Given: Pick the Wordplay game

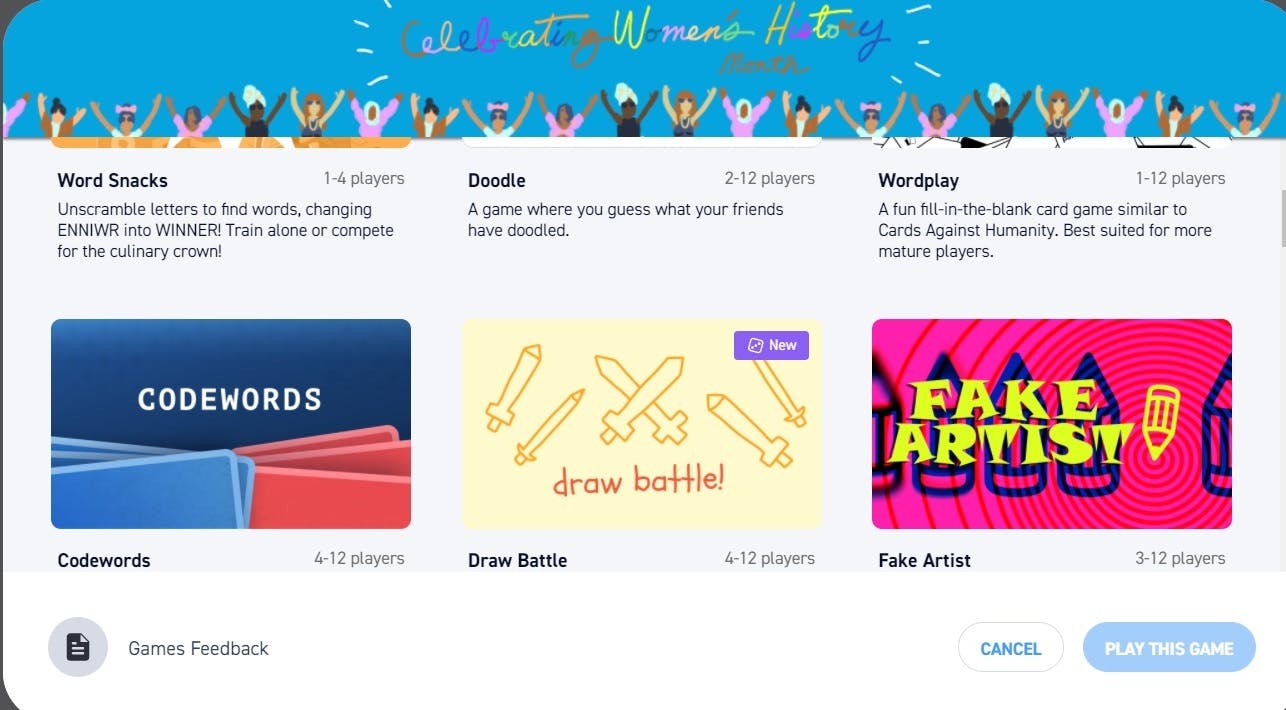Looking at the screenshot, I should click(918, 181).
